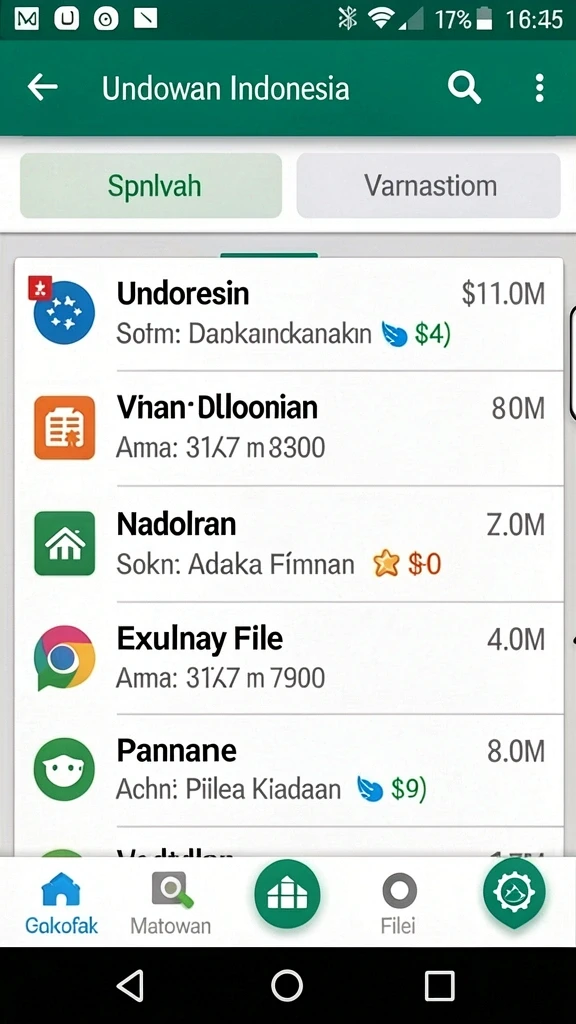Open recent apps with square button
The height and width of the screenshot is (1024, 576).
[440, 985]
